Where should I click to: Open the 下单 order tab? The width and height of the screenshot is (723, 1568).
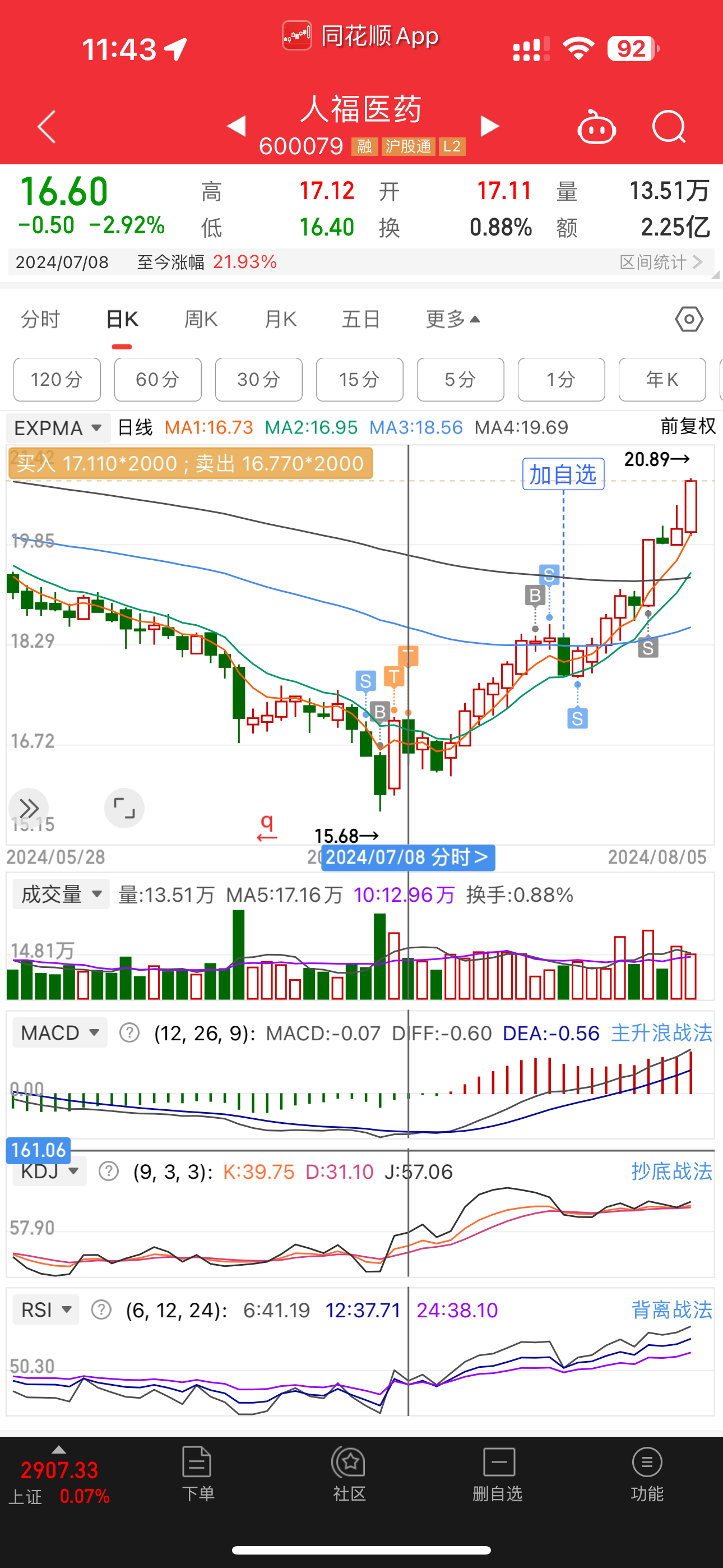[197, 1473]
